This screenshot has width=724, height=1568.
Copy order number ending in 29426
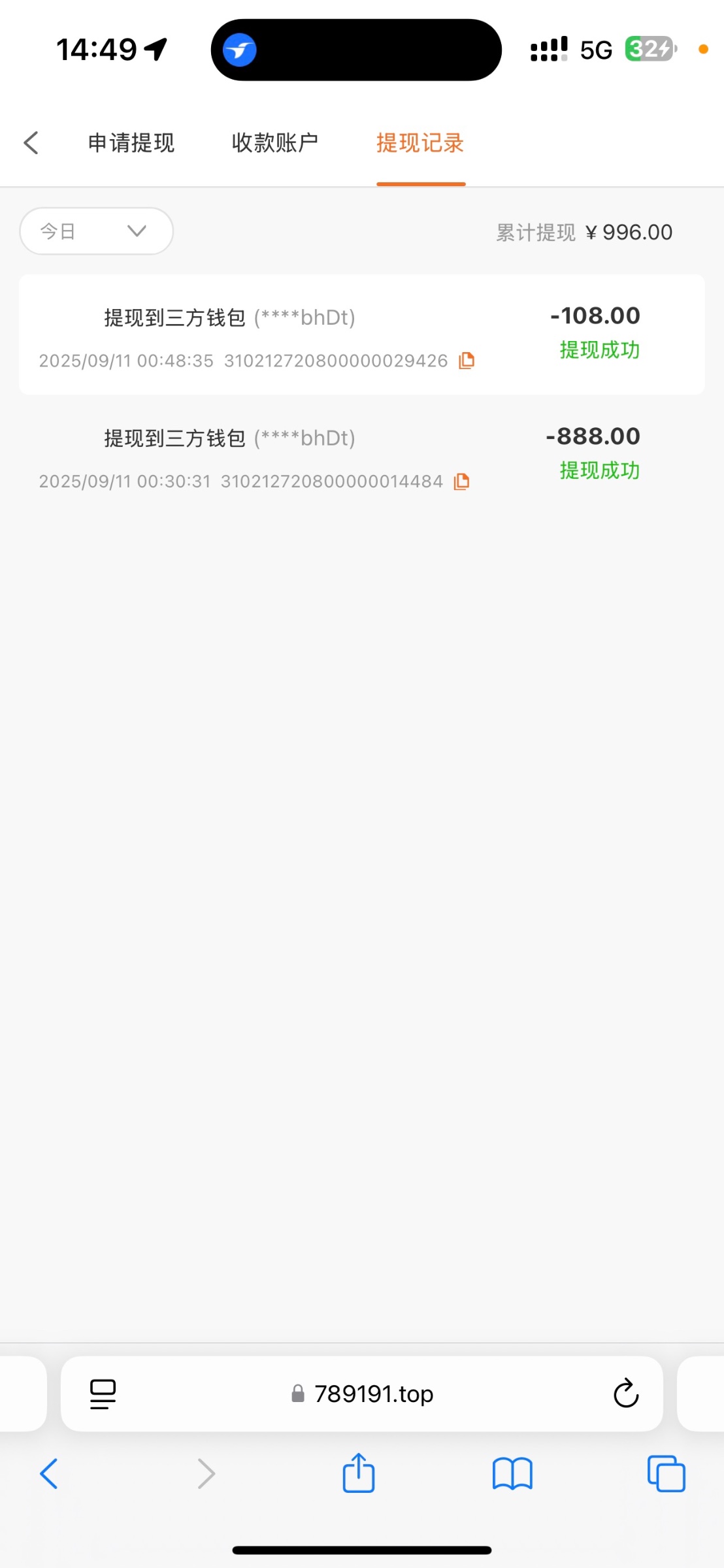(x=467, y=361)
